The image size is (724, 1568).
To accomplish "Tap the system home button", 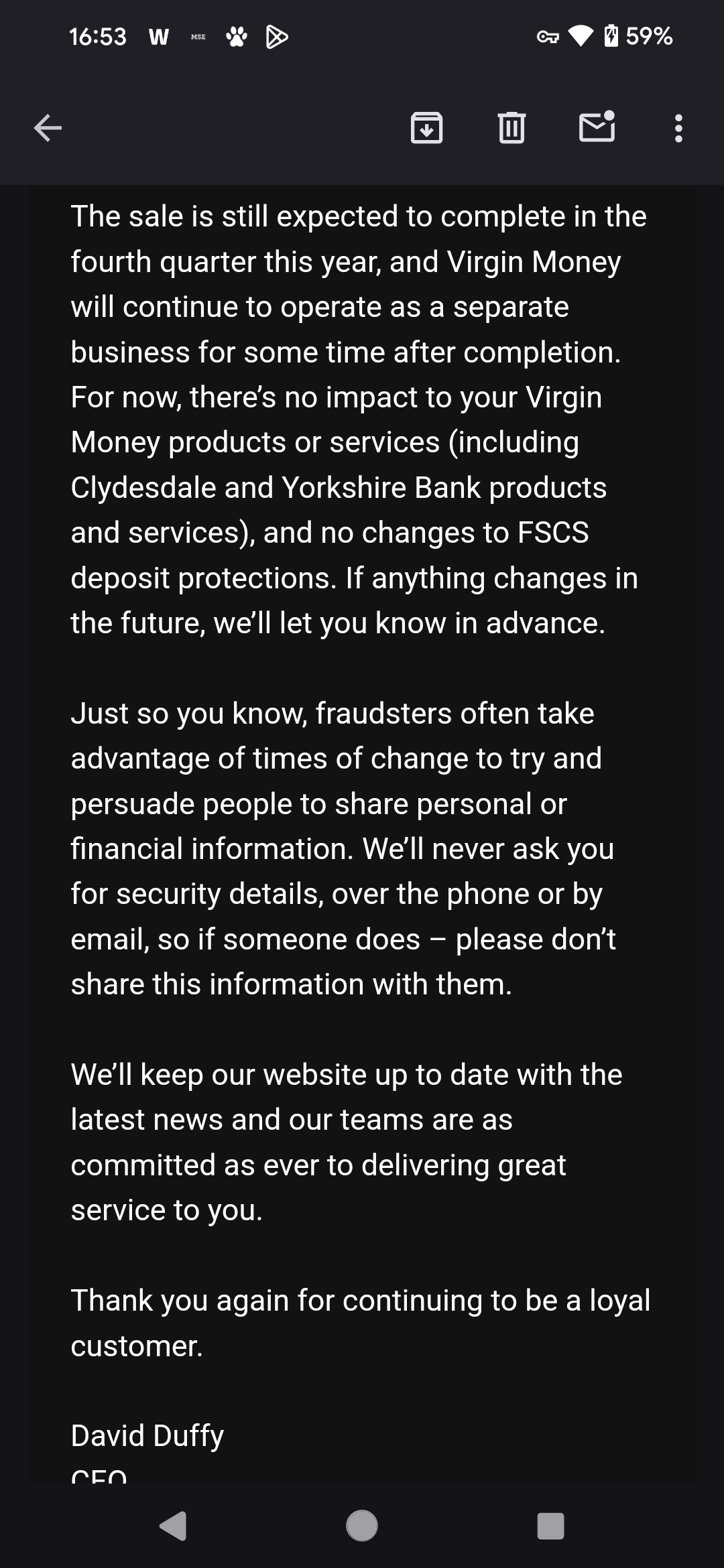I will coord(362,1525).
